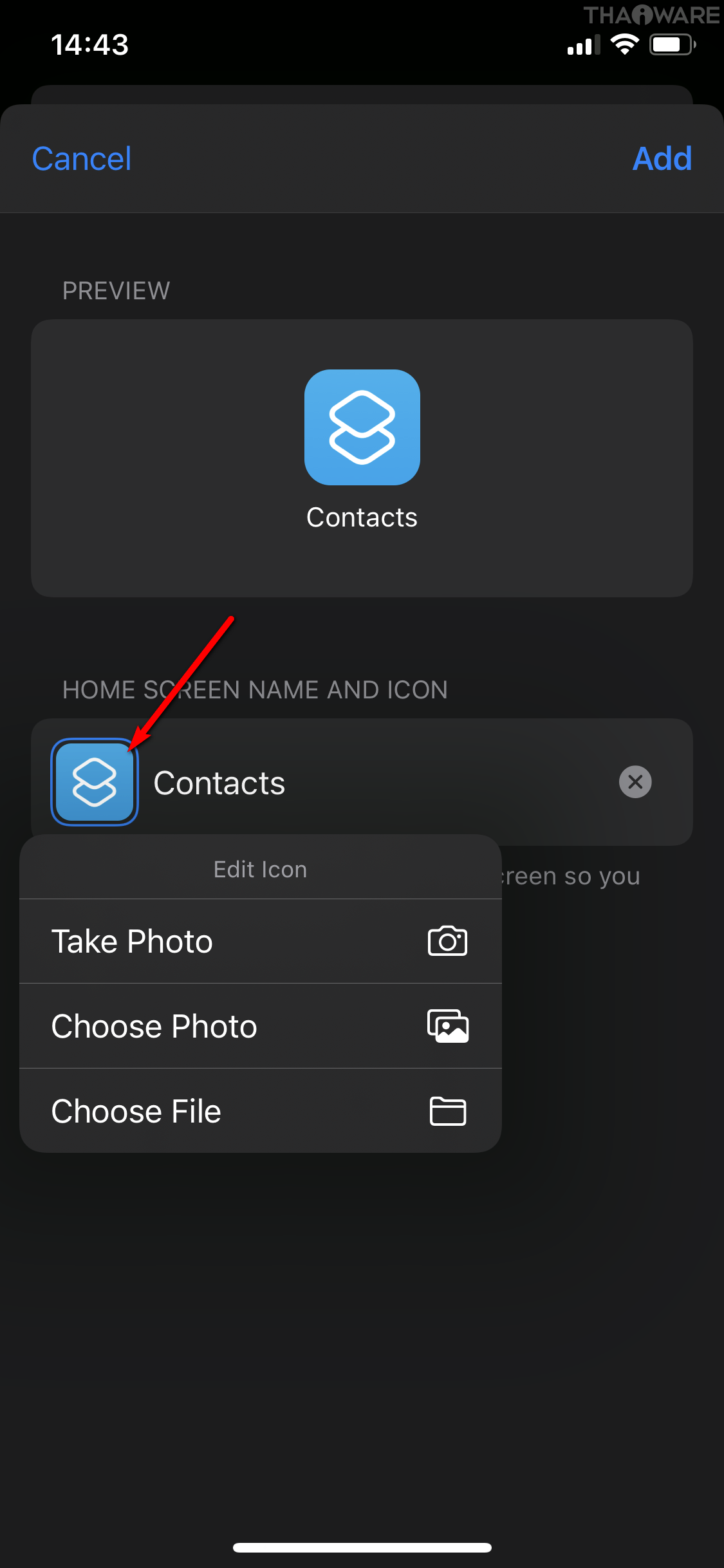Tap the shortcut icon beside Contacts name
The height and width of the screenshot is (1568, 724).
tap(95, 782)
